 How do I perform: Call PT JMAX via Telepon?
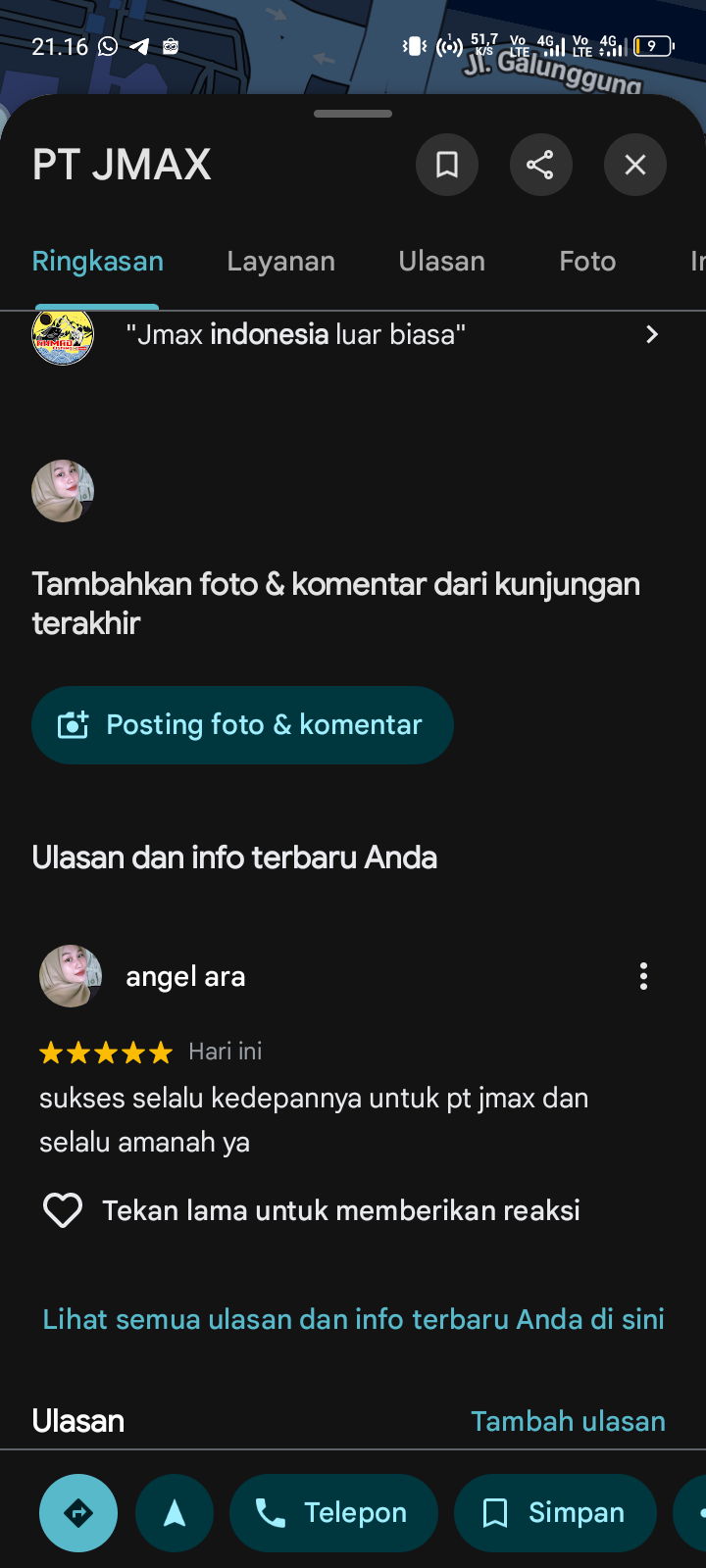[333, 1513]
